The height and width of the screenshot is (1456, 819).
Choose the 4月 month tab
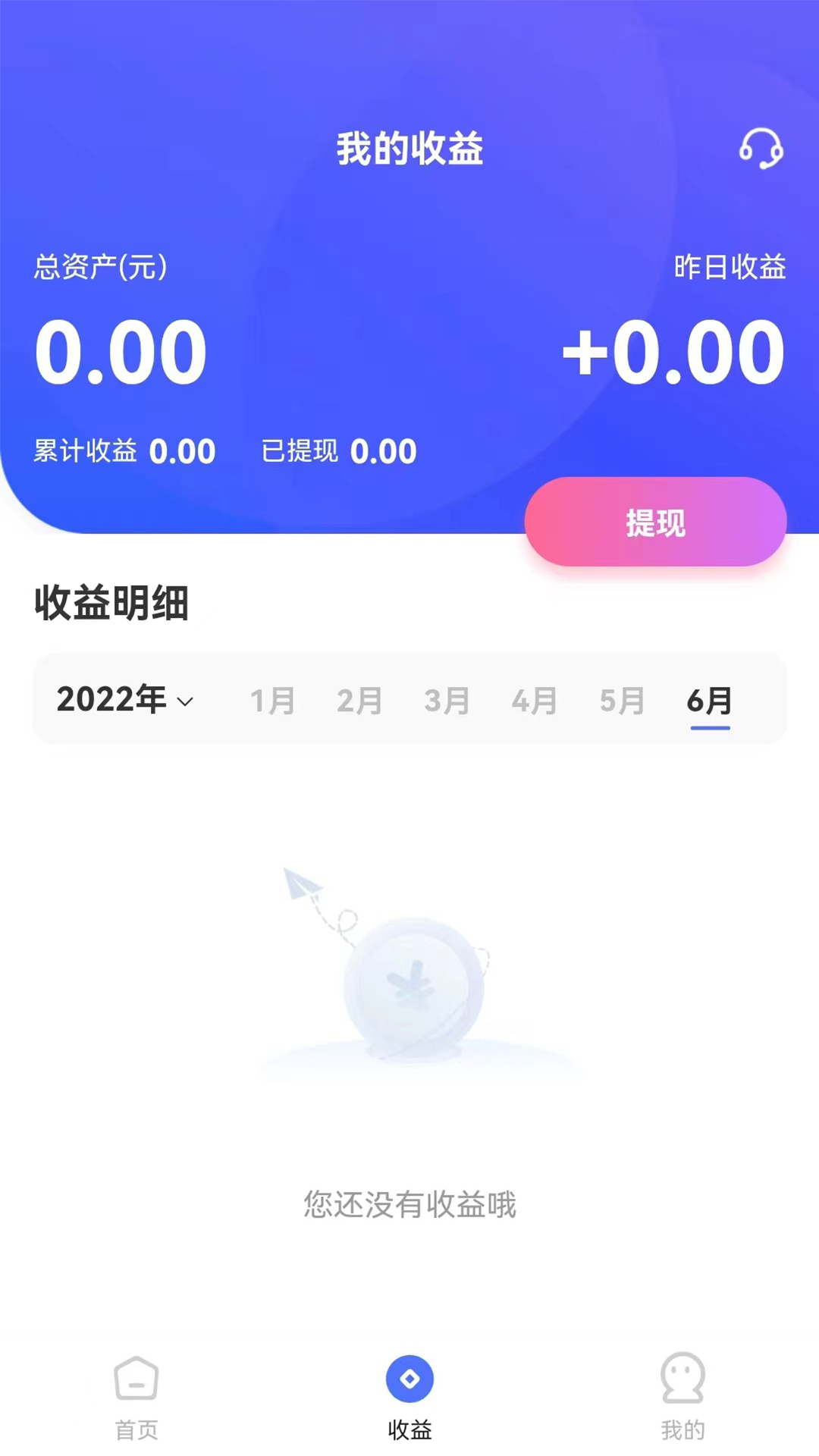pos(535,700)
